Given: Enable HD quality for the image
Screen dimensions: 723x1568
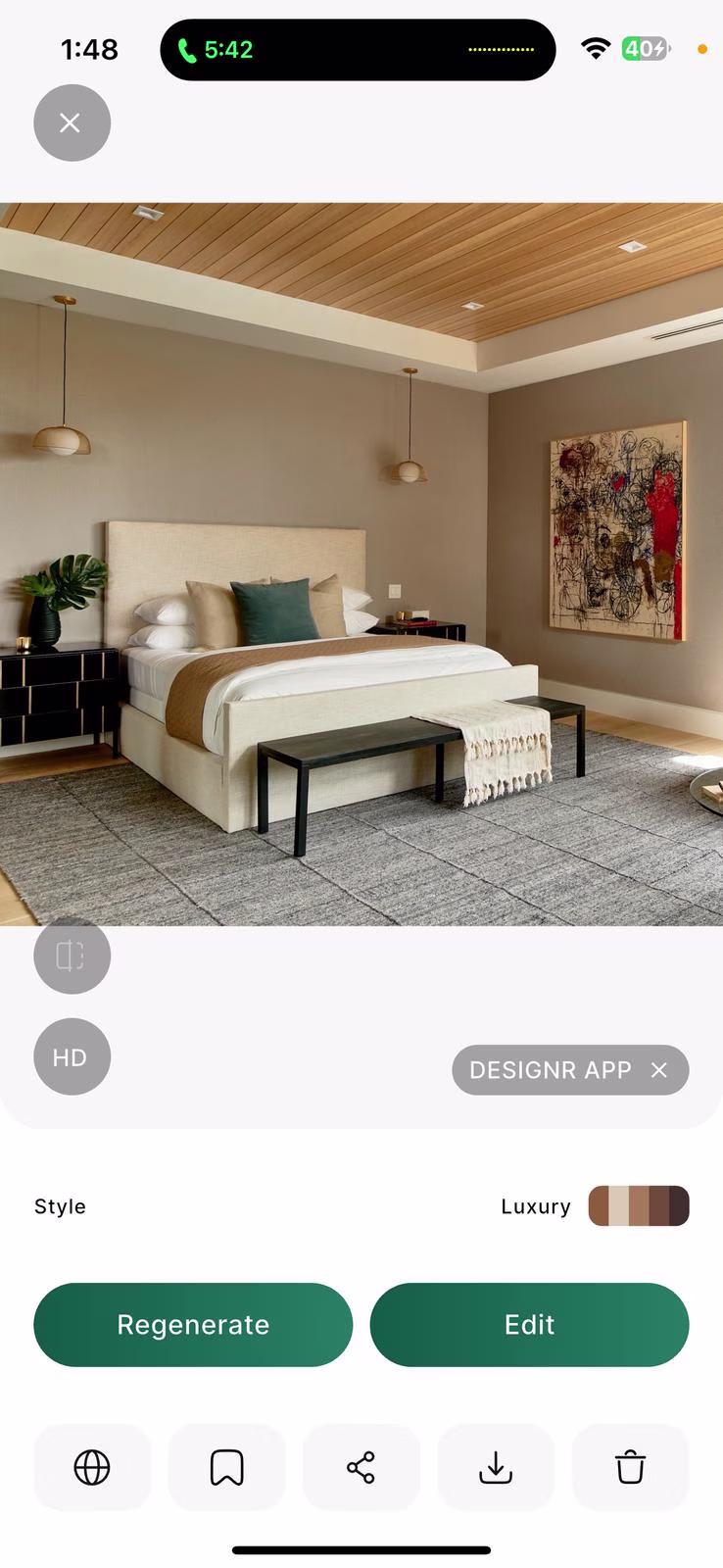Looking at the screenshot, I should 72,1056.
